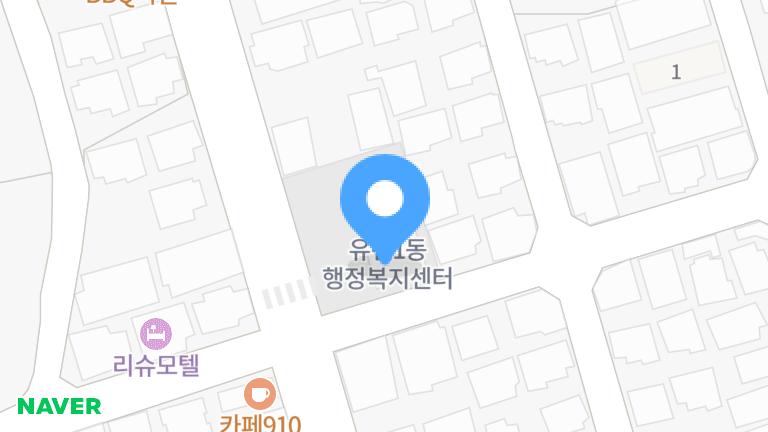This screenshot has width=768, height=432.
Task: Tap the blue location pin marker
Action: [385, 199]
